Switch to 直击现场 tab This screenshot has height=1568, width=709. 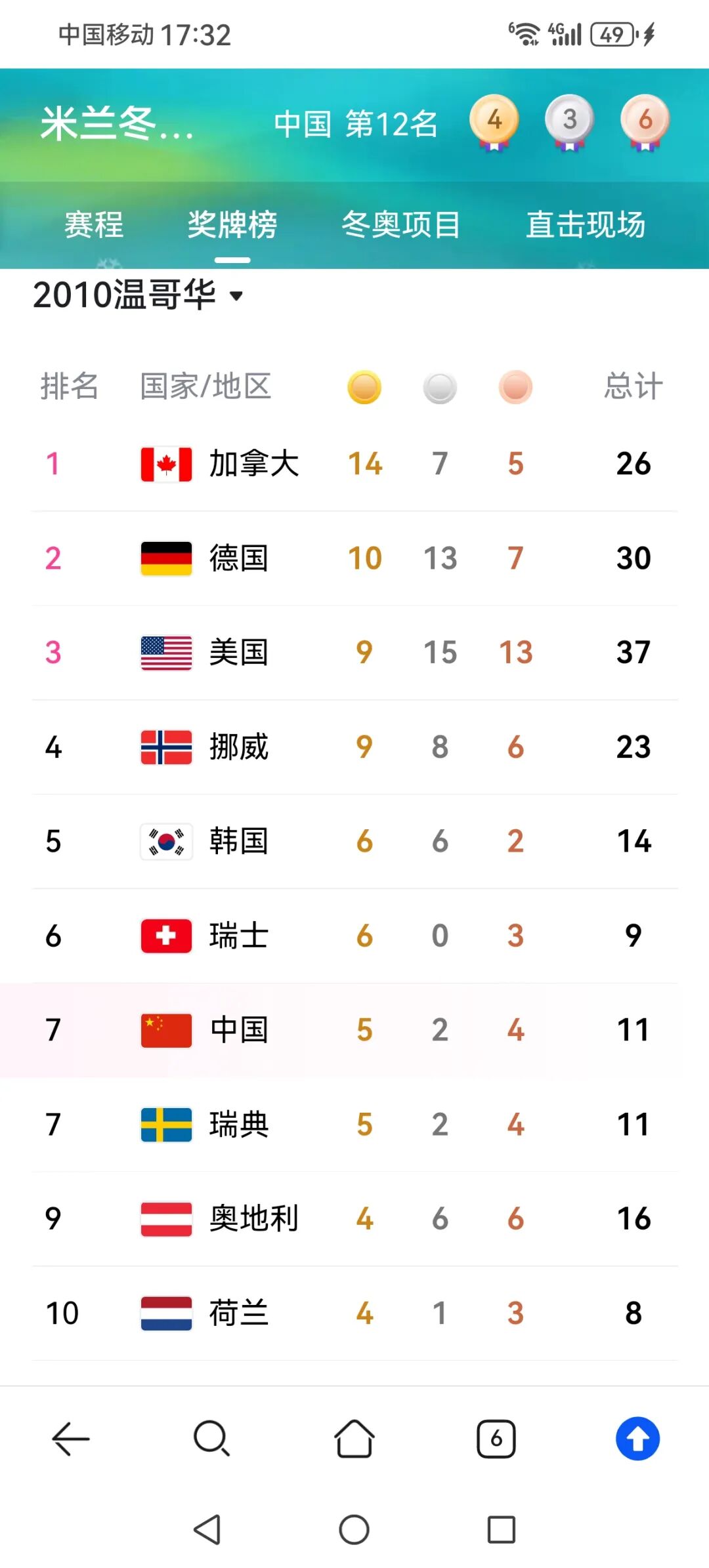pyautogui.click(x=586, y=225)
